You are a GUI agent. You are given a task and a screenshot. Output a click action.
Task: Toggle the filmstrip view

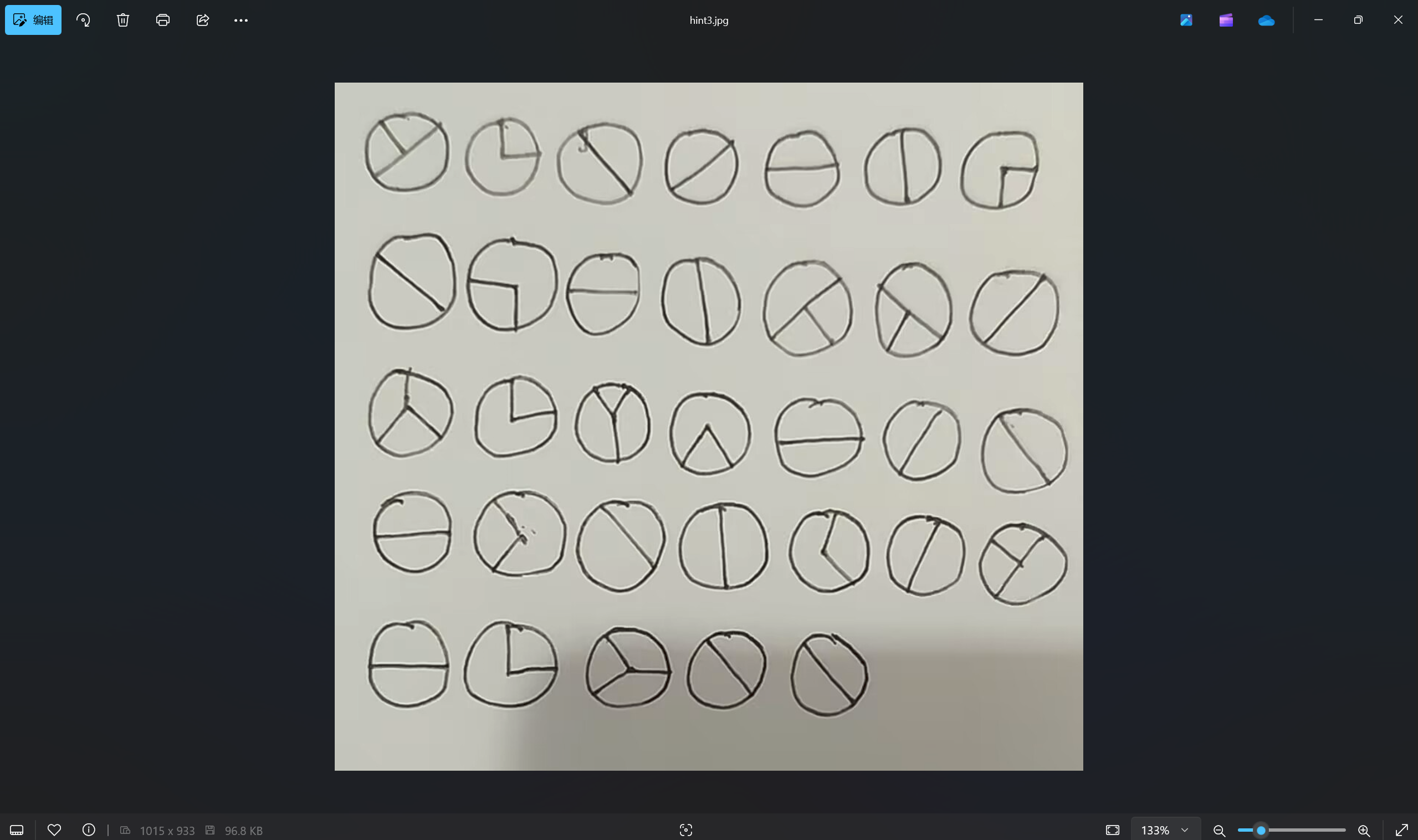[x=17, y=830]
